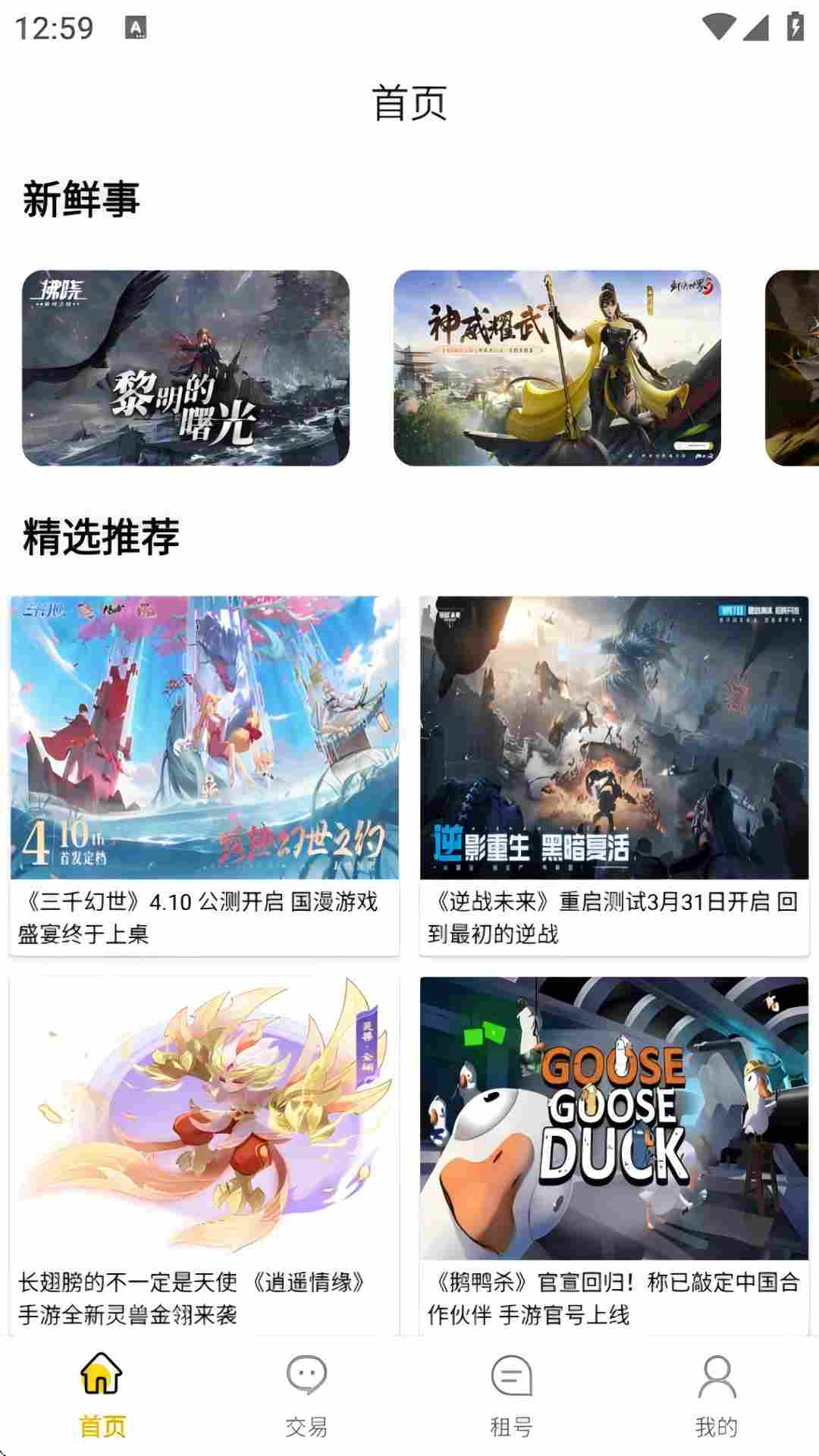Viewport: 819px width, 1456px height.
Task: Open the 《三千幻世》4.10公测开启 article
Action: click(204, 773)
